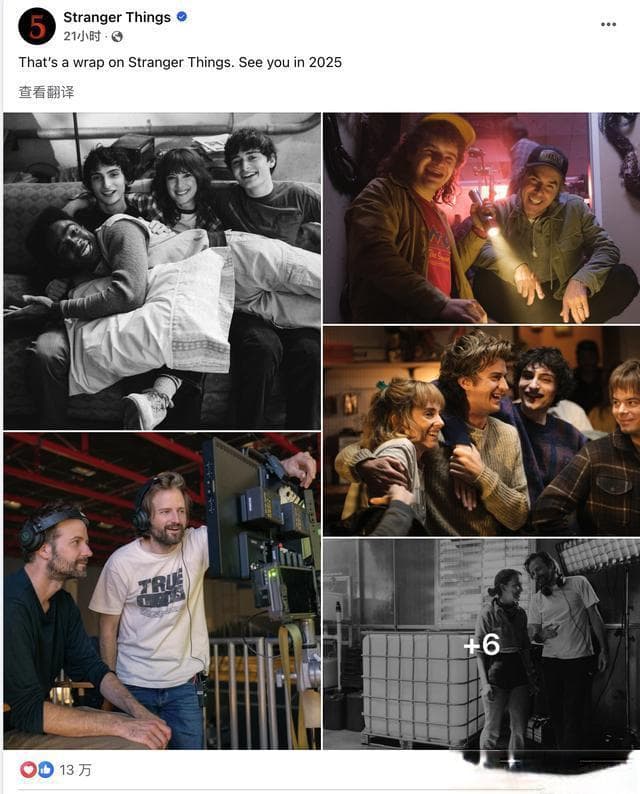Open the photo with the flashlight
Image resolution: width=640 pixels, height=794 pixels.
coord(480,217)
